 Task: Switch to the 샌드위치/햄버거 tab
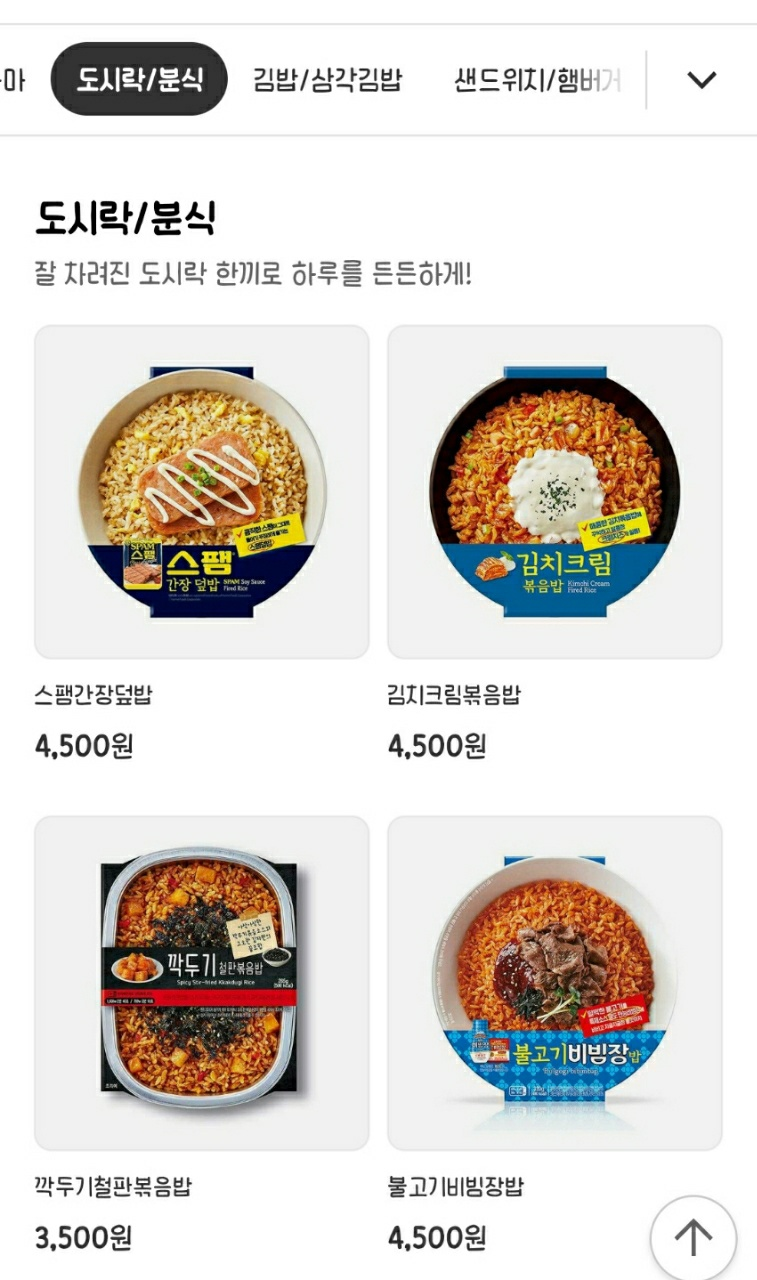point(538,80)
